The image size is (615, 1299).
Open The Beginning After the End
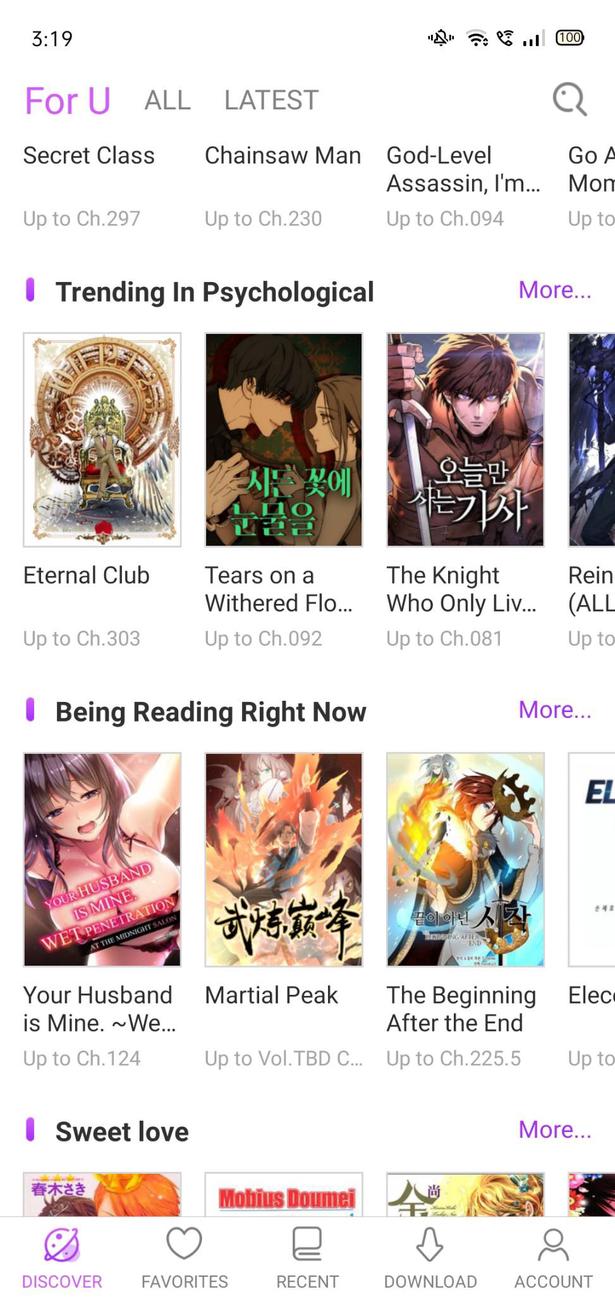pos(465,860)
